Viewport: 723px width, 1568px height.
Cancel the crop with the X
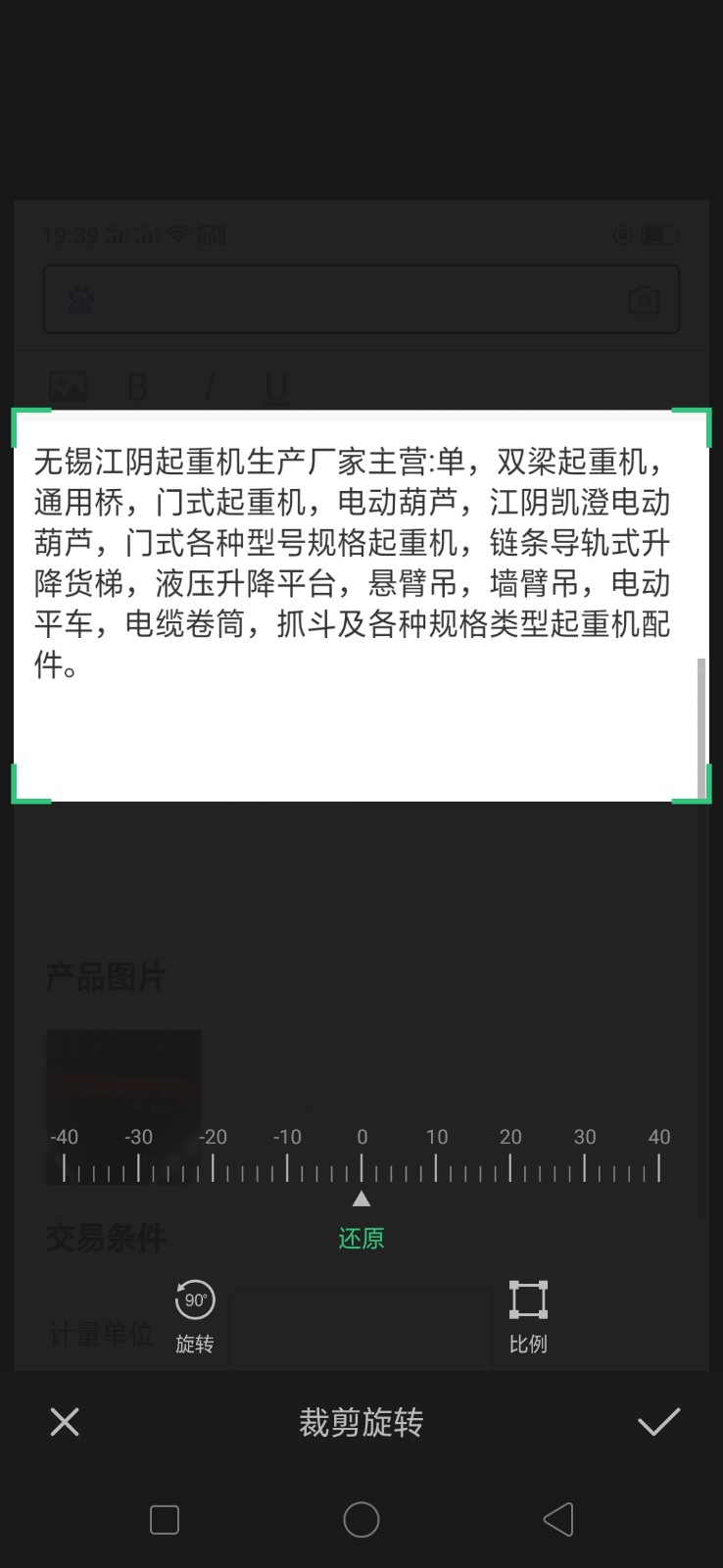(x=65, y=1422)
